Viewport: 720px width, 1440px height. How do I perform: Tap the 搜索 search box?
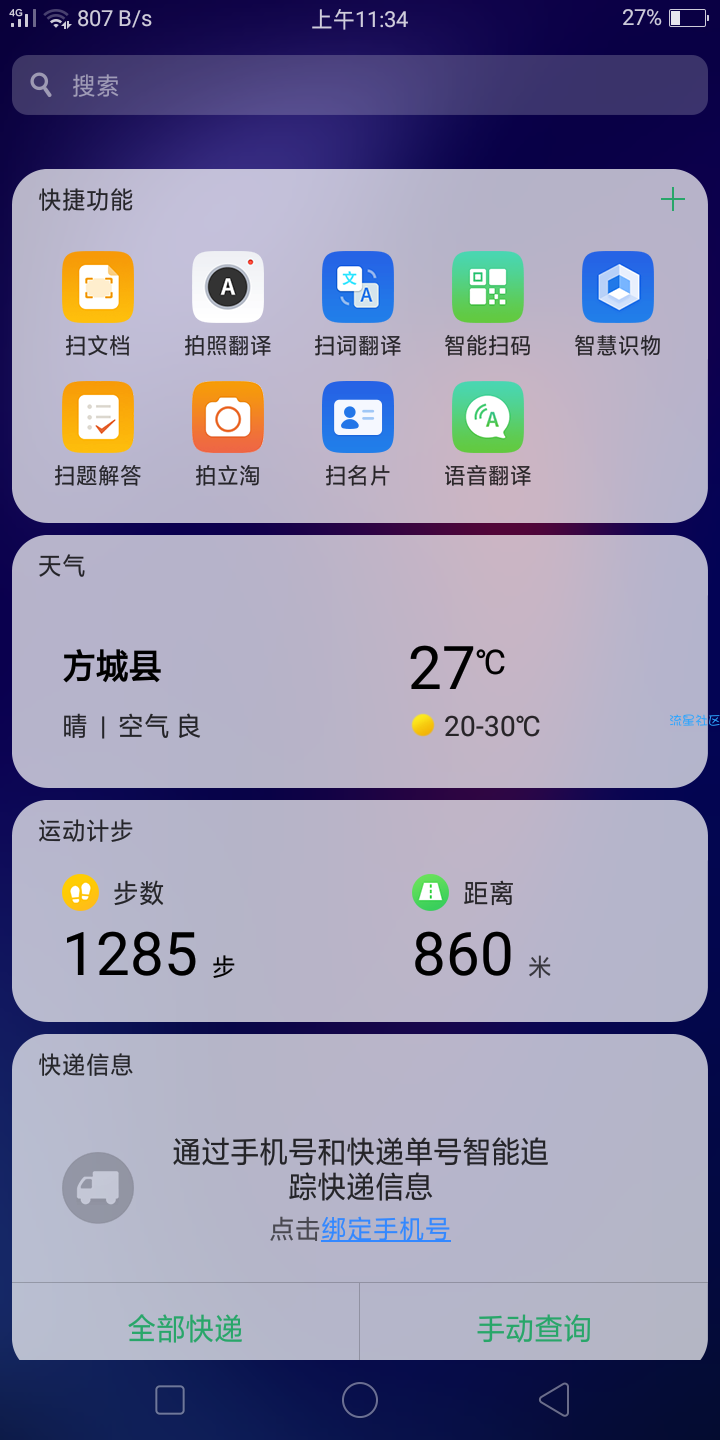click(x=360, y=85)
